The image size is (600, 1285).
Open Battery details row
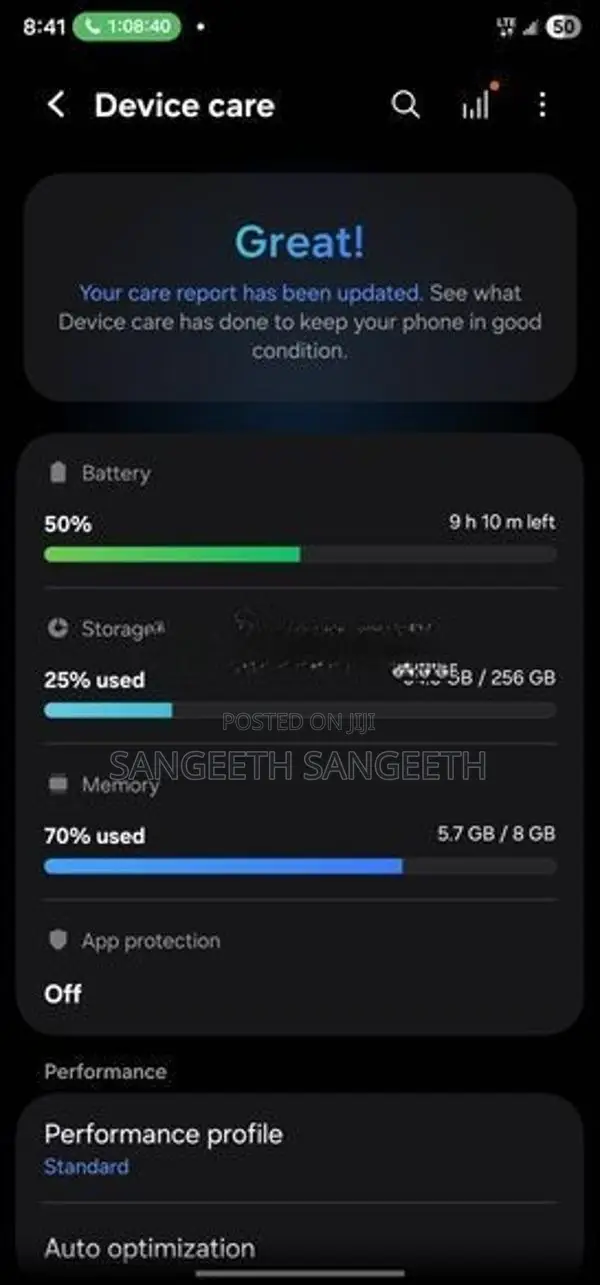pyautogui.click(x=300, y=512)
